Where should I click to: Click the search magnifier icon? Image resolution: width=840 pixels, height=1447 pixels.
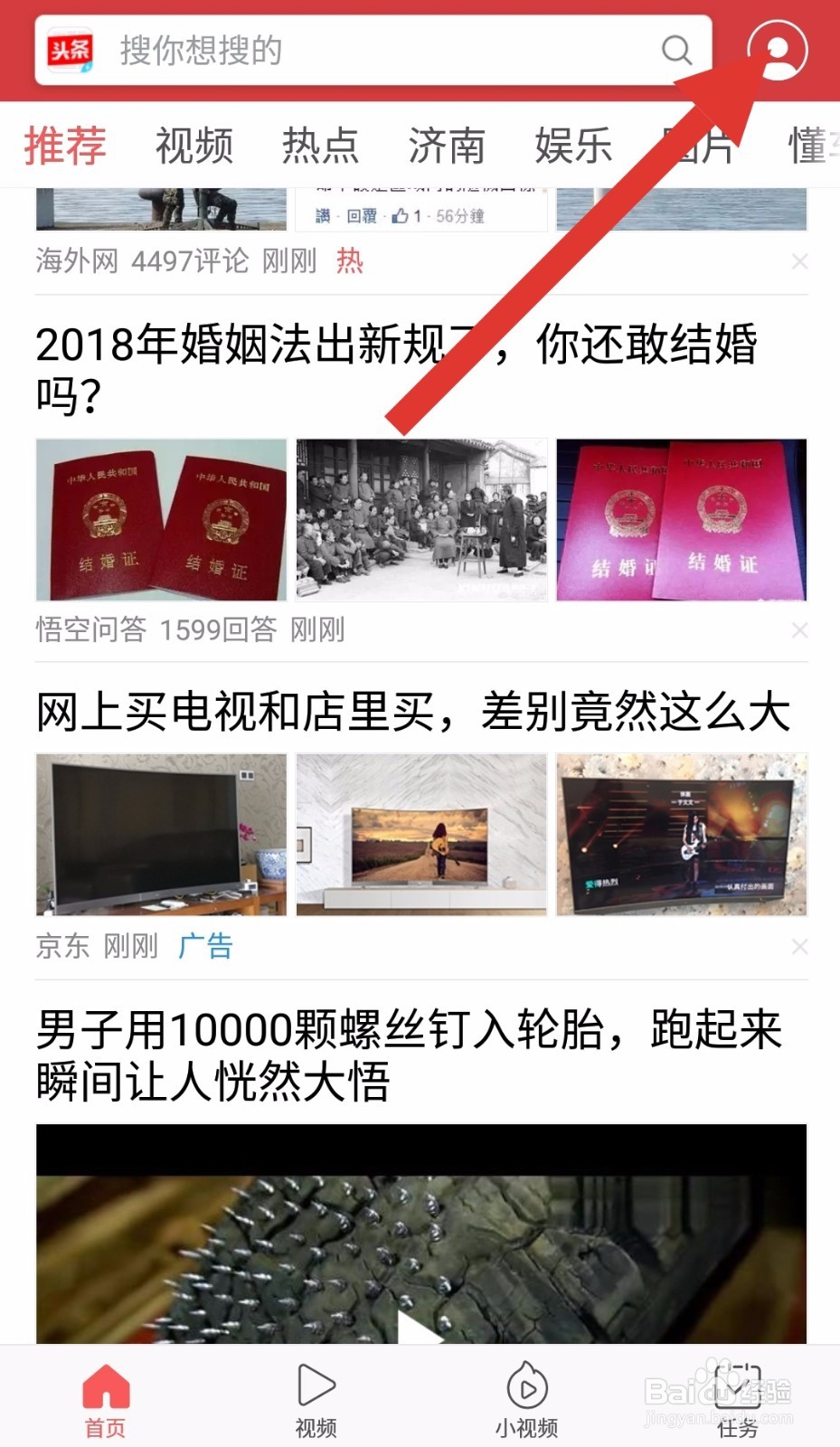click(x=677, y=52)
